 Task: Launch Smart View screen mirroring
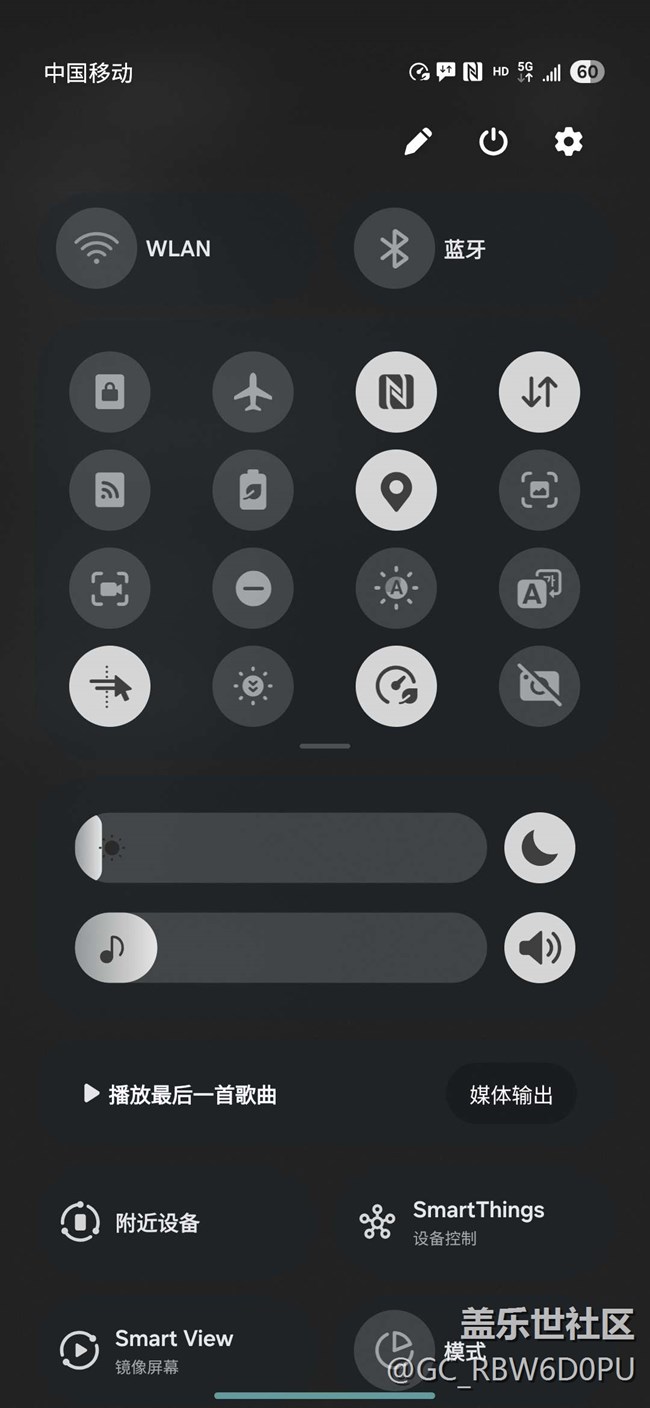(146, 1349)
